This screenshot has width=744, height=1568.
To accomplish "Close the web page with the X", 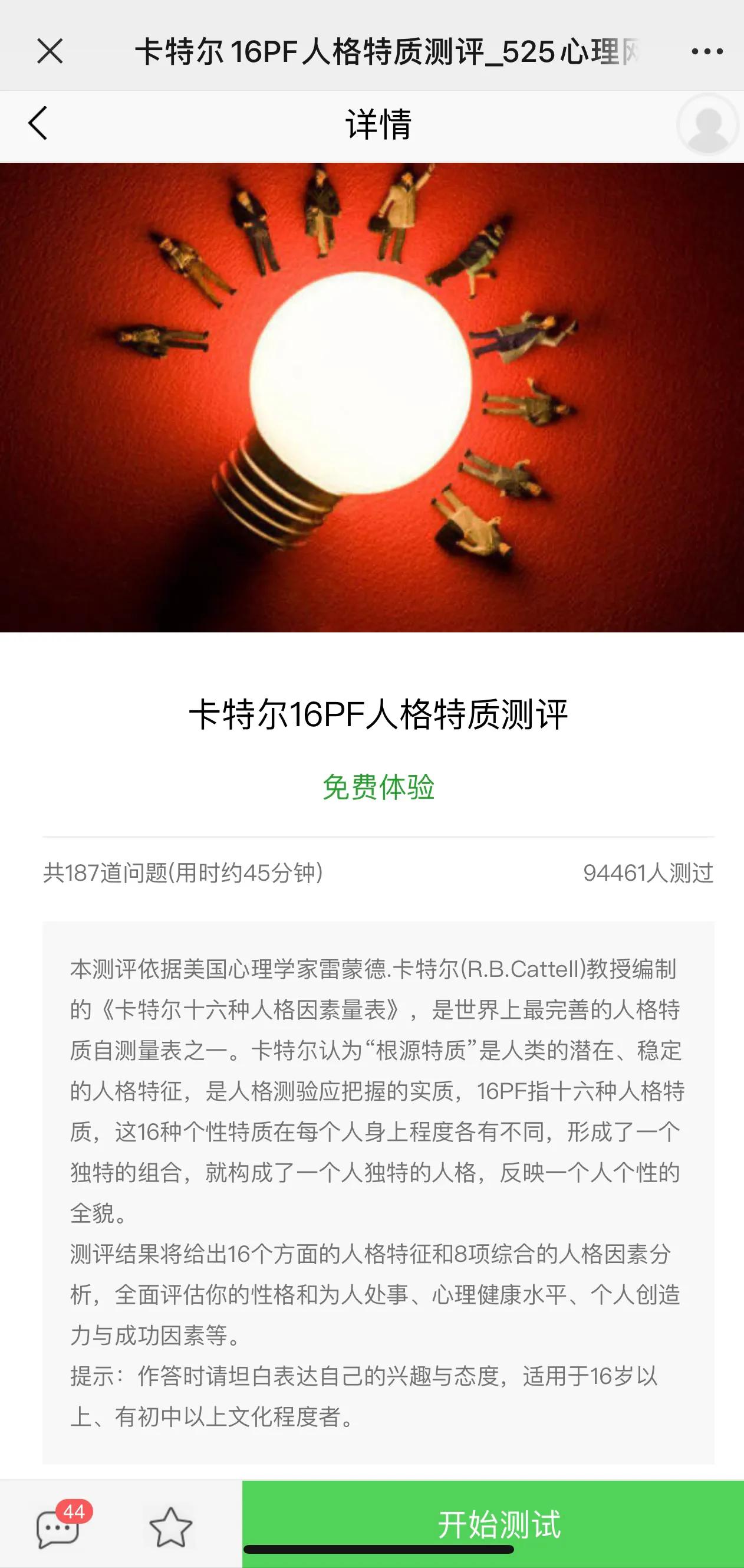I will (x=50, y=51).
